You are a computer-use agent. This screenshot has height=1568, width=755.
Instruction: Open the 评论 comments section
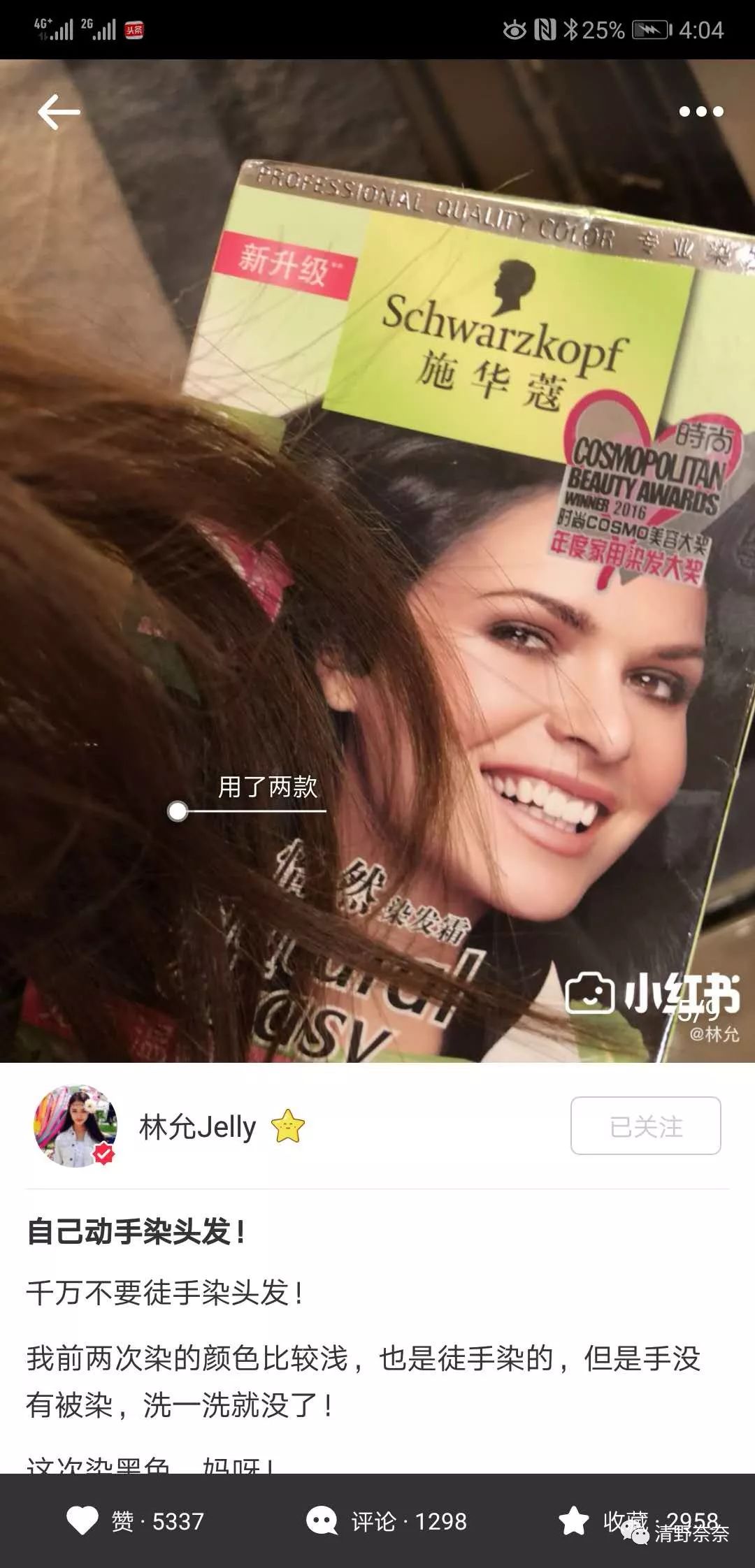(x=322, y=1521)
